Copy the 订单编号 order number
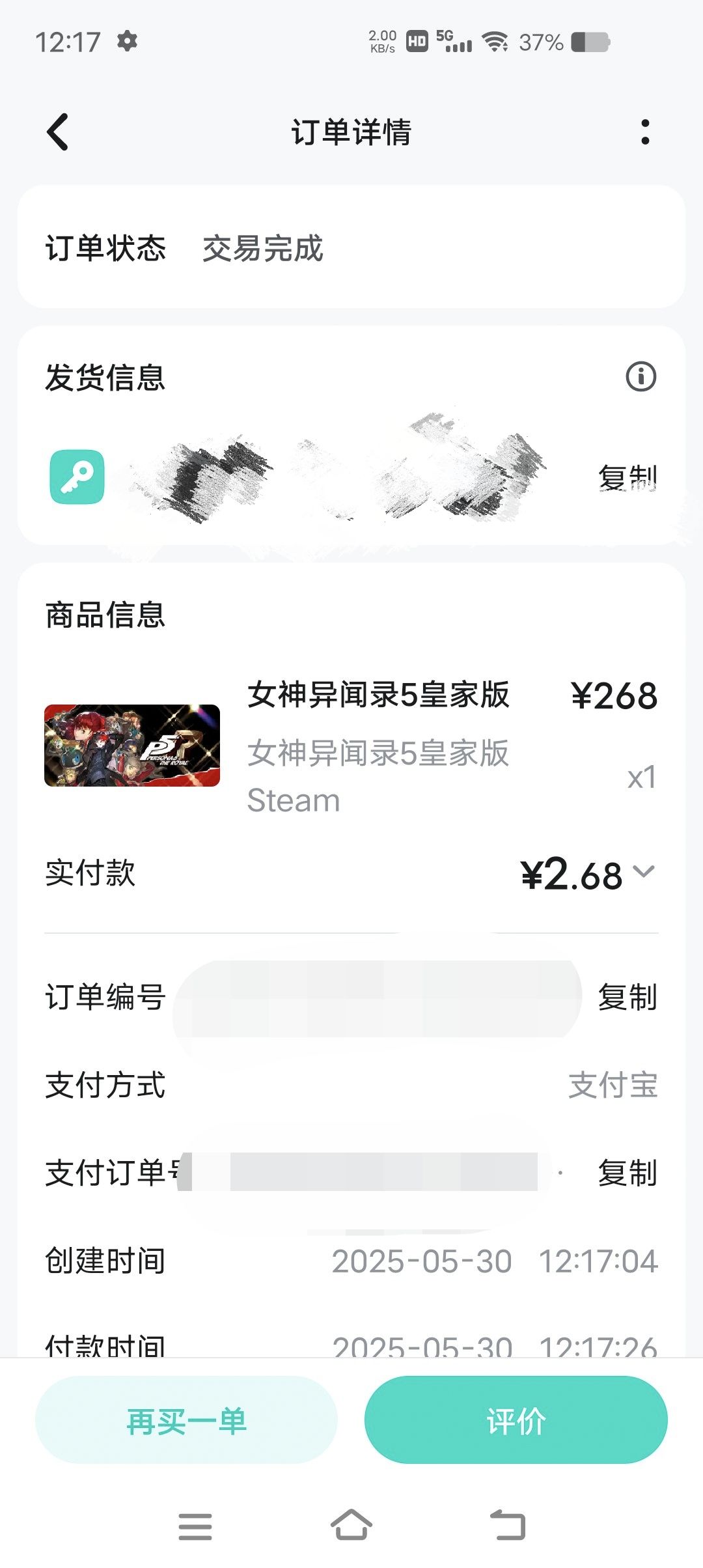 (x=627, y=998)
